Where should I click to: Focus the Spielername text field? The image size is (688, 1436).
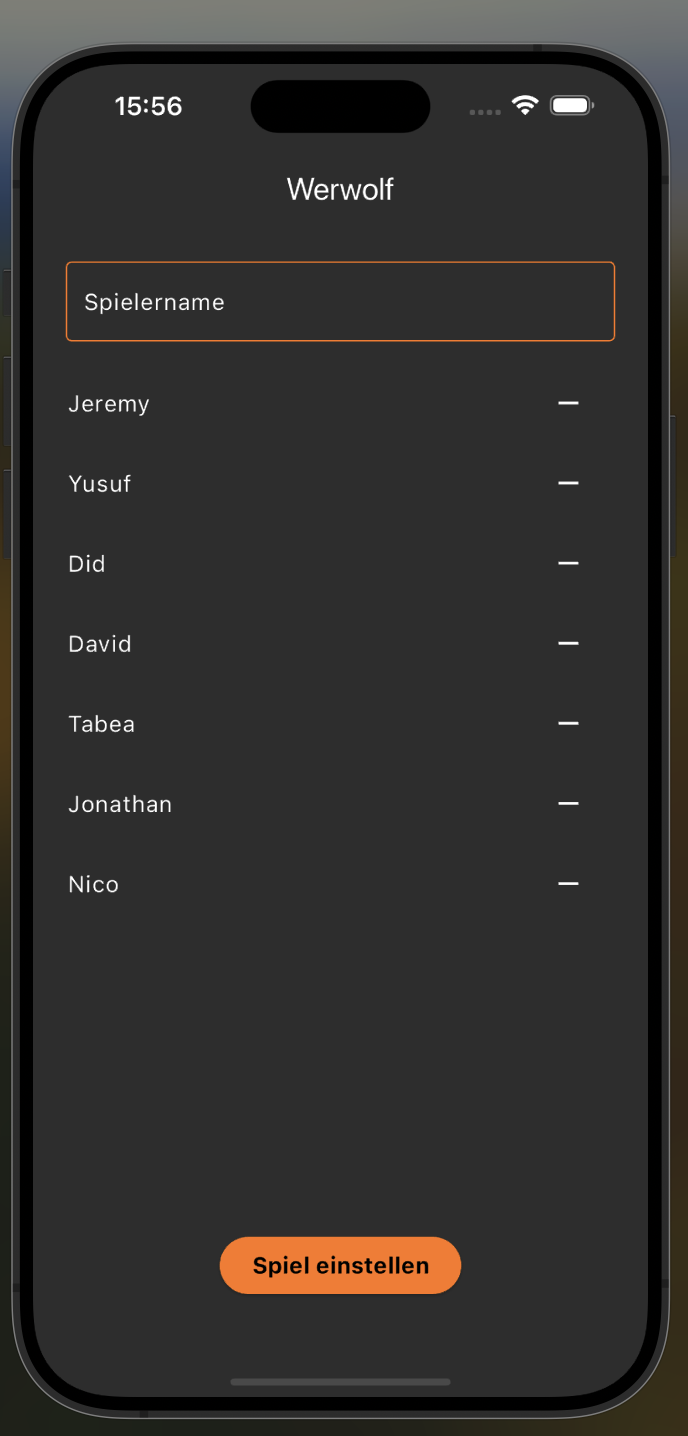(340, 302)
